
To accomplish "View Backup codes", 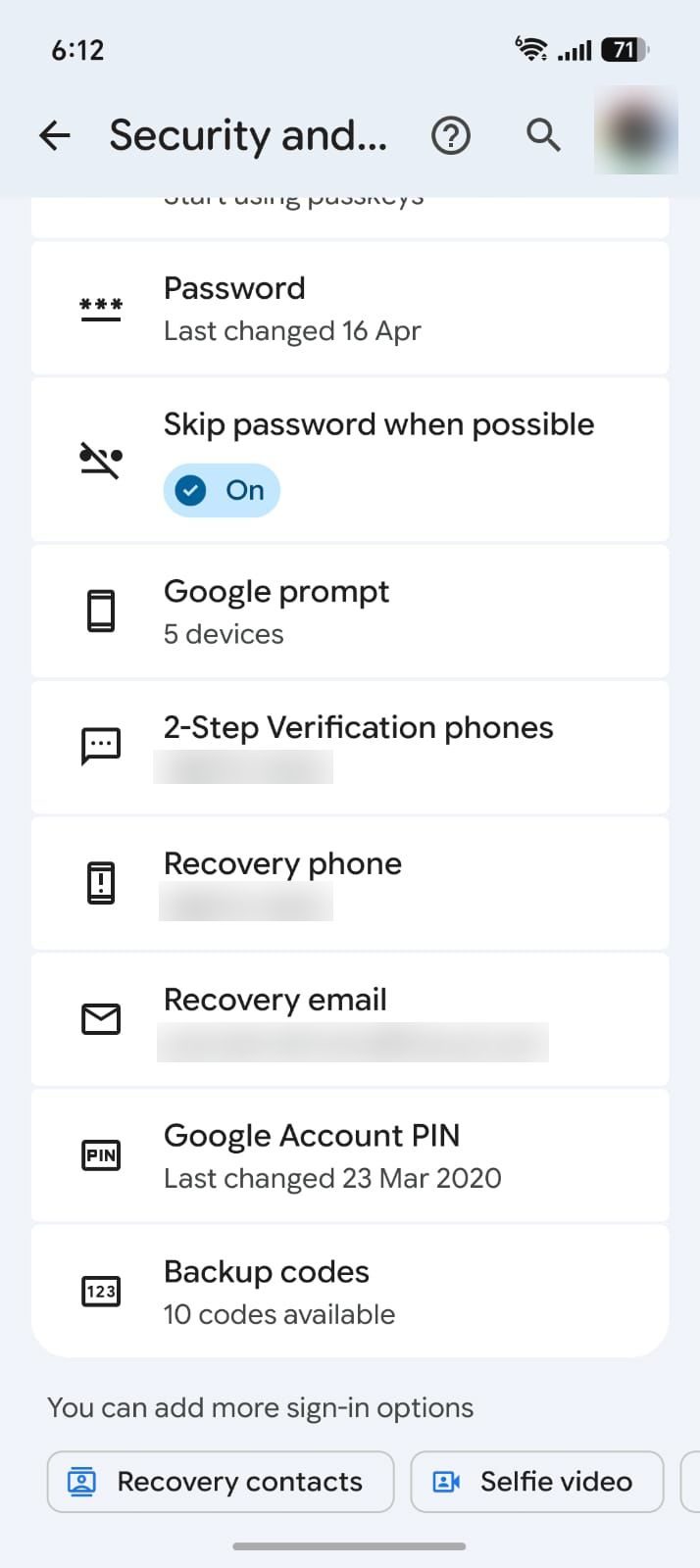I will click(x=350, y=1292).
